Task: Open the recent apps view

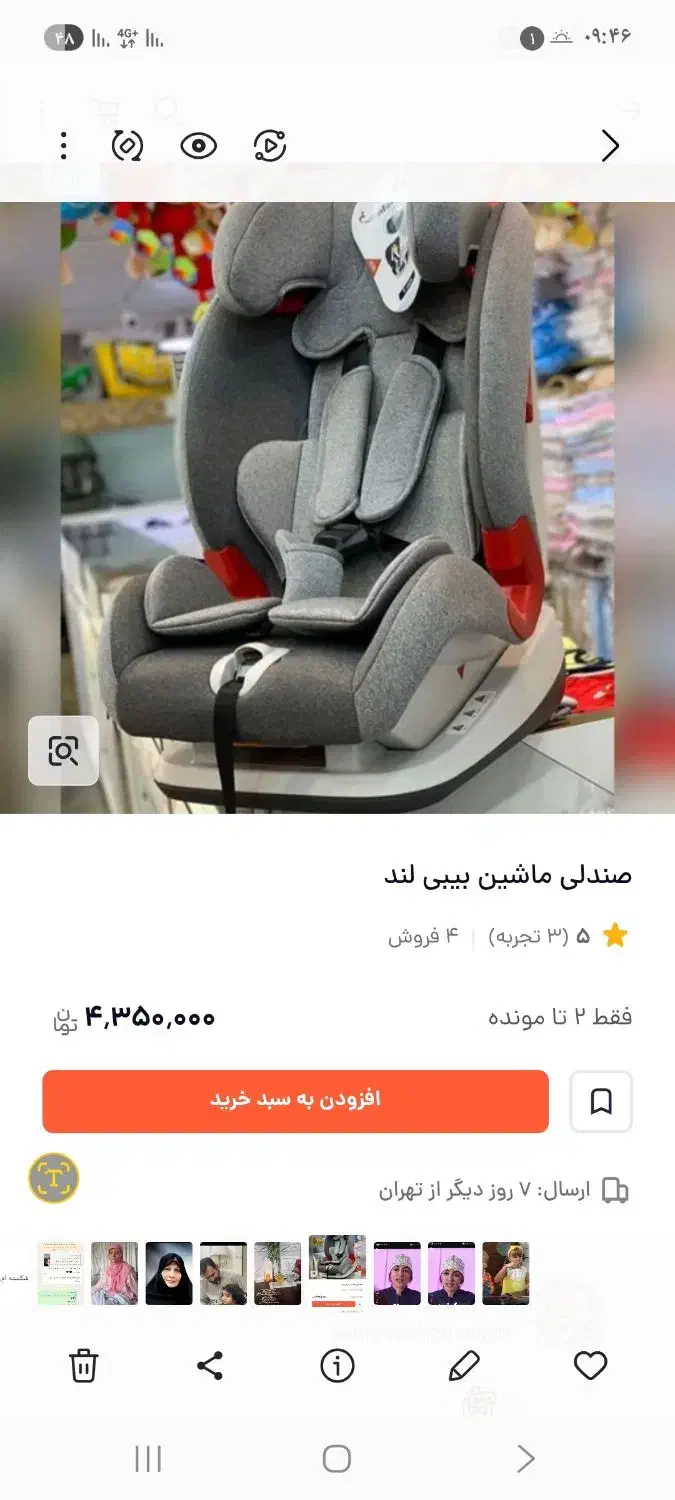Action: [148, 1459]
